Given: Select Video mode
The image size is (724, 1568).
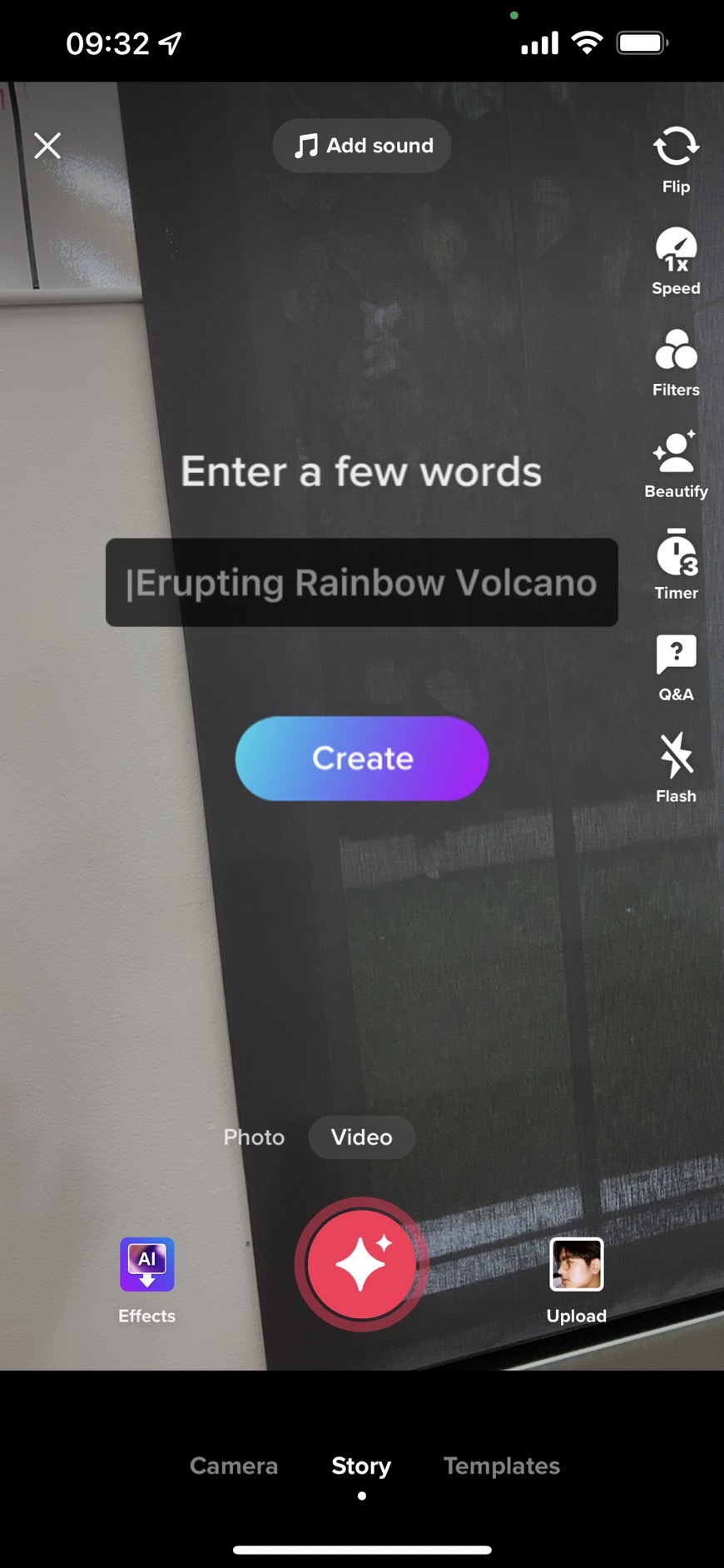Looking at the screenshot, I should coord(362,1137).
